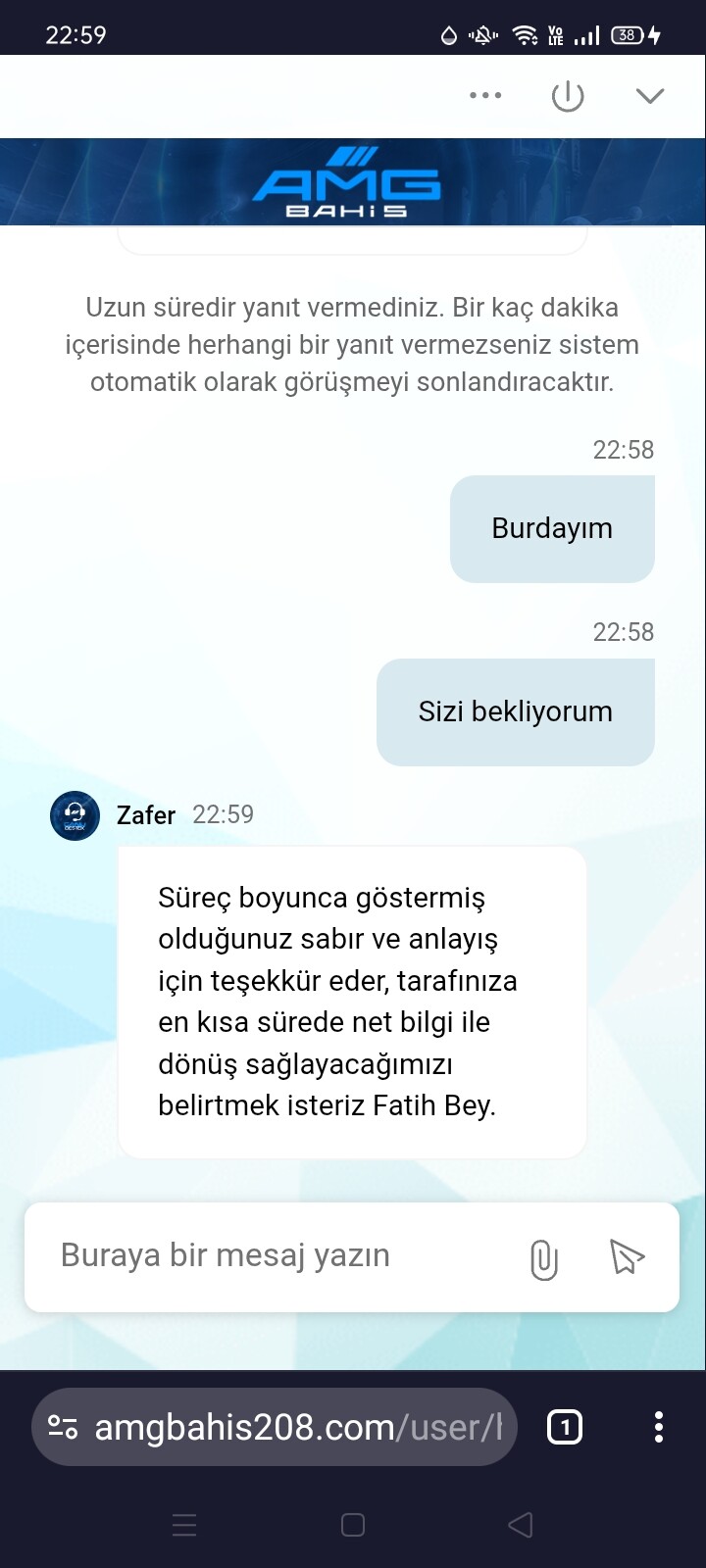Go to the home screen
This screenshot has width=706, height=1568.
(x=353, y=1525)
